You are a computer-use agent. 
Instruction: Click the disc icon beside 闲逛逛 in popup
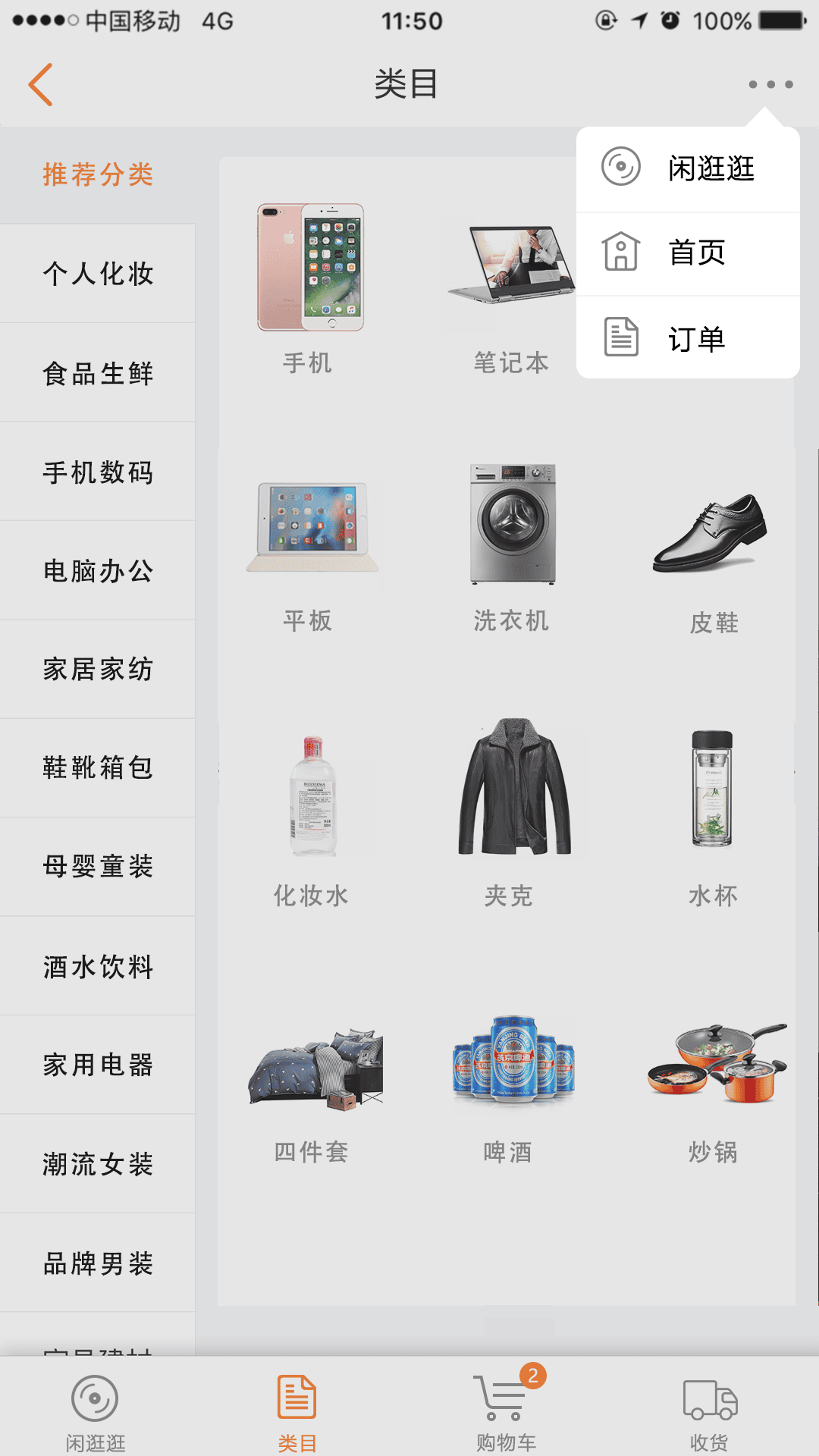click(620, 166)
